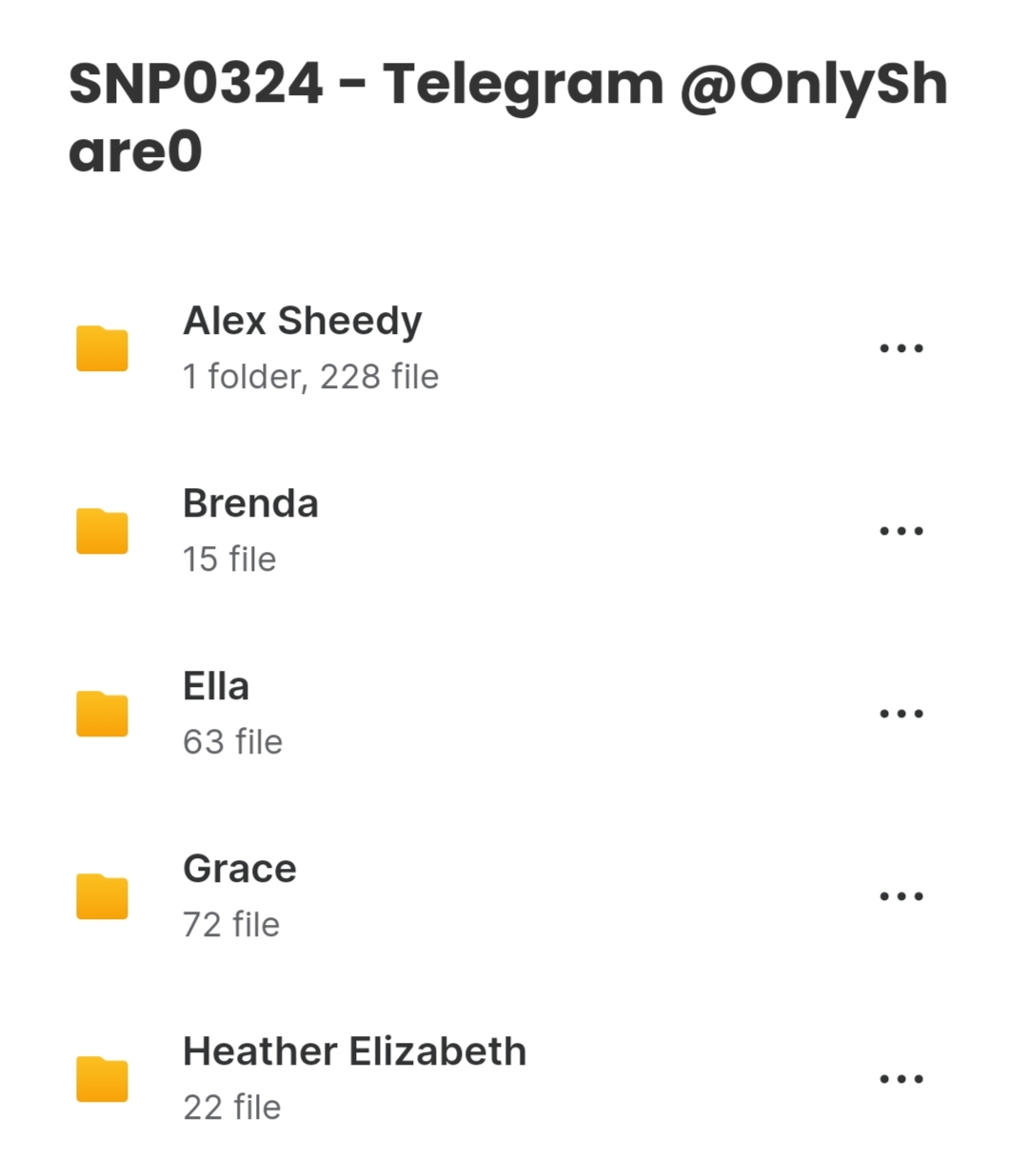Viewport: 1009px width, 1176px height.
Task: Open overflow menu for Heather Elizabeth
Action: (900, 1079)
